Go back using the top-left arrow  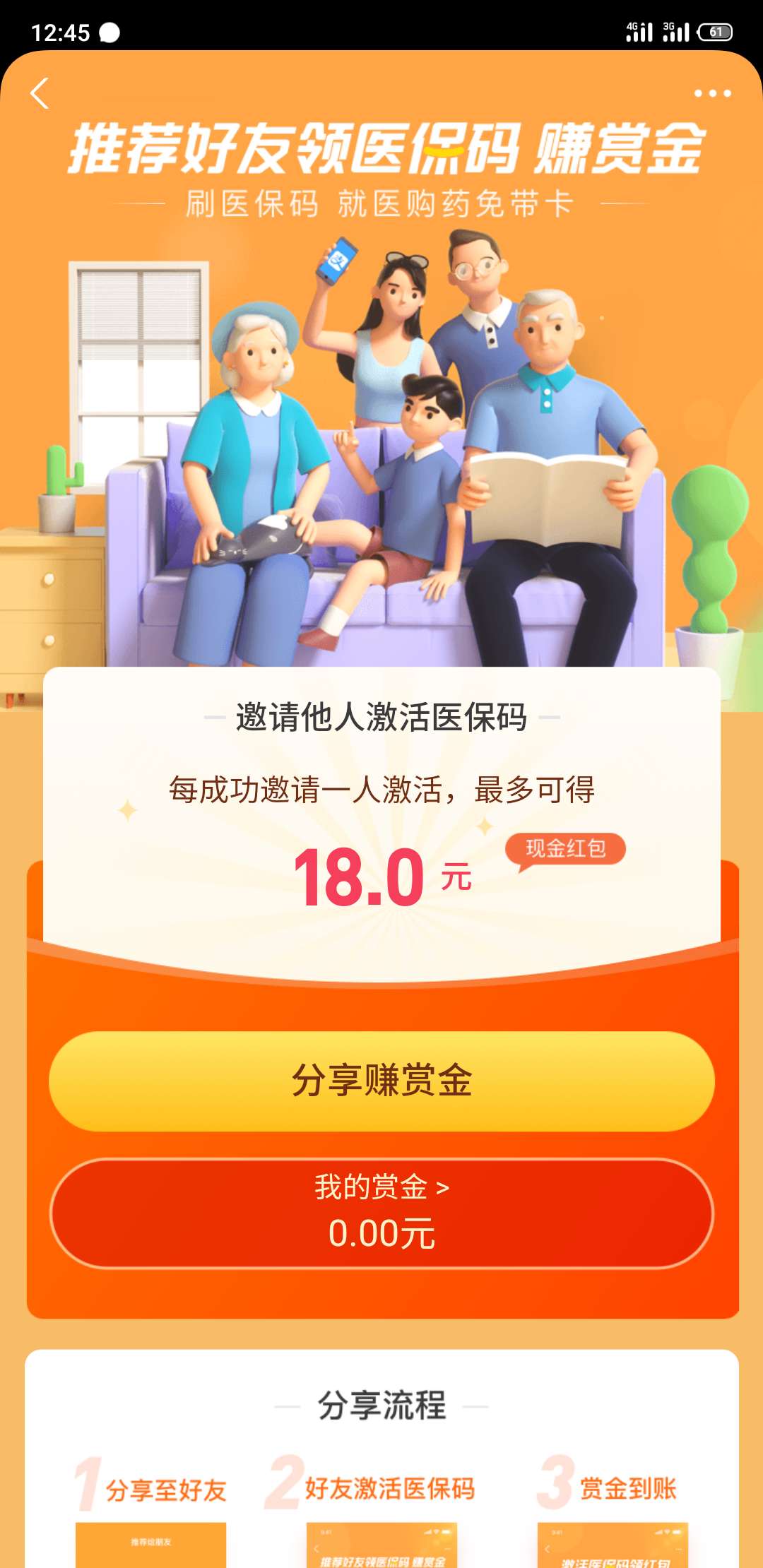click(x=40, y=93)
